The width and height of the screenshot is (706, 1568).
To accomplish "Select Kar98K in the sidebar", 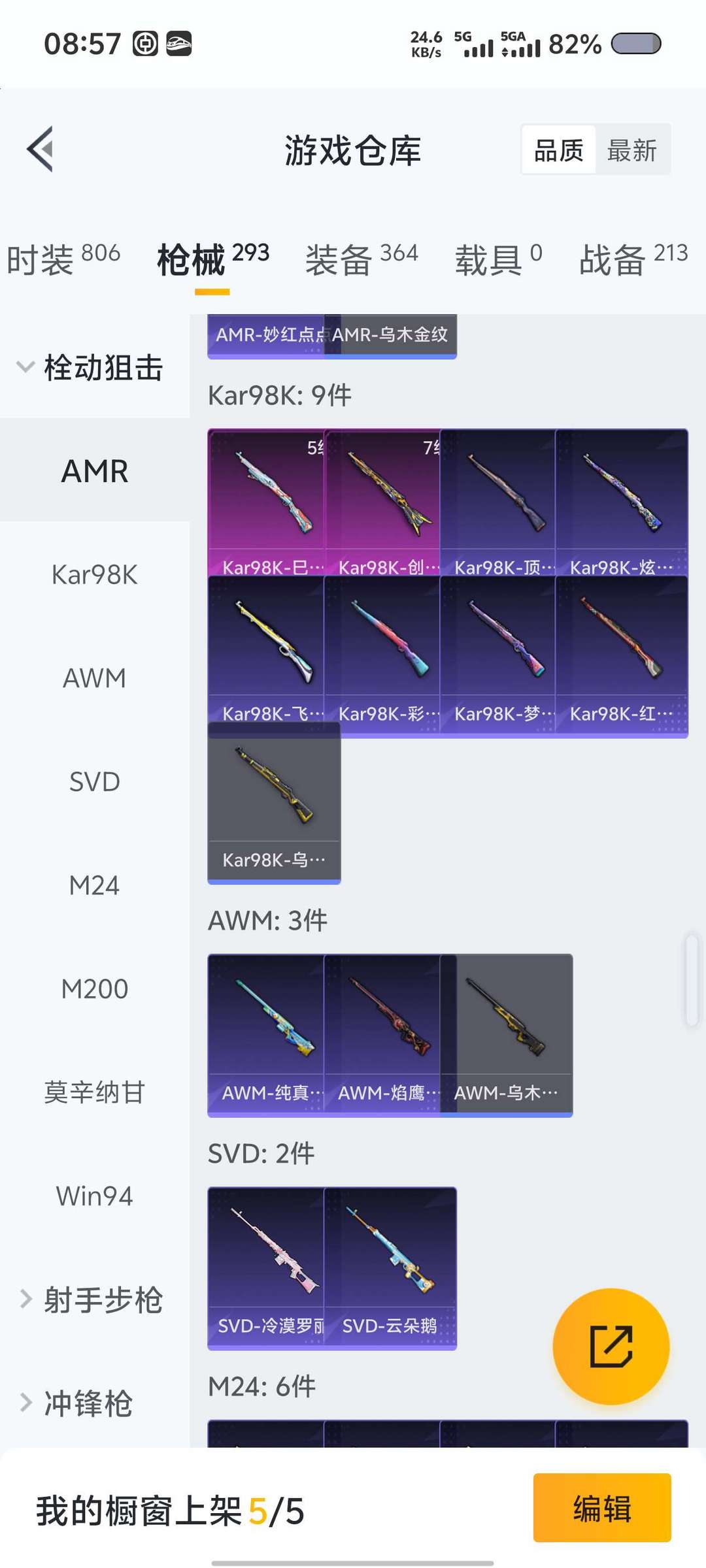I will pyautogui.click(x=95, y=575).
